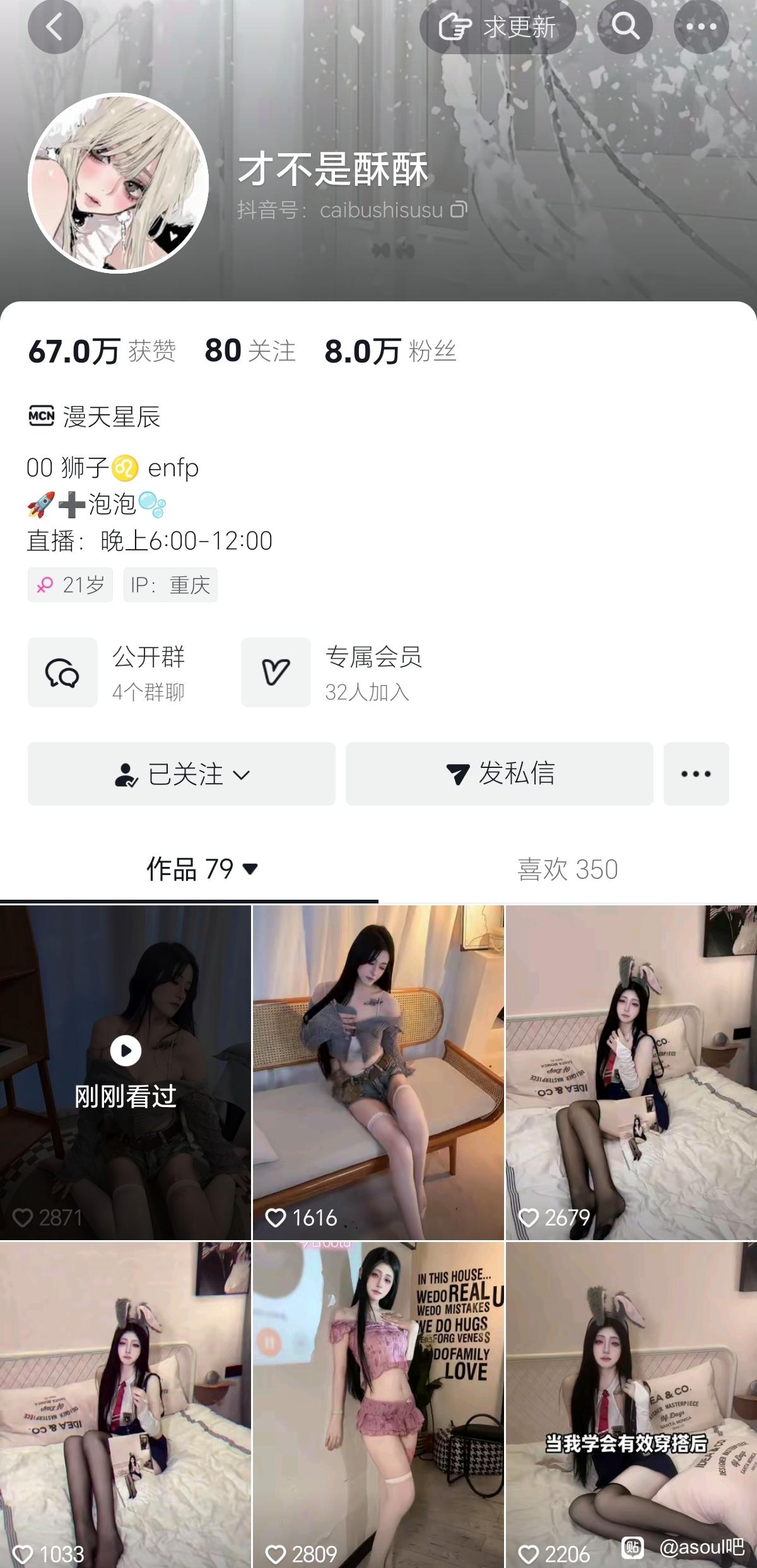The width and height of the screenshot is (757, 1568).
Task: Switch to the 喜欢 350 tab
Action: 567,869
